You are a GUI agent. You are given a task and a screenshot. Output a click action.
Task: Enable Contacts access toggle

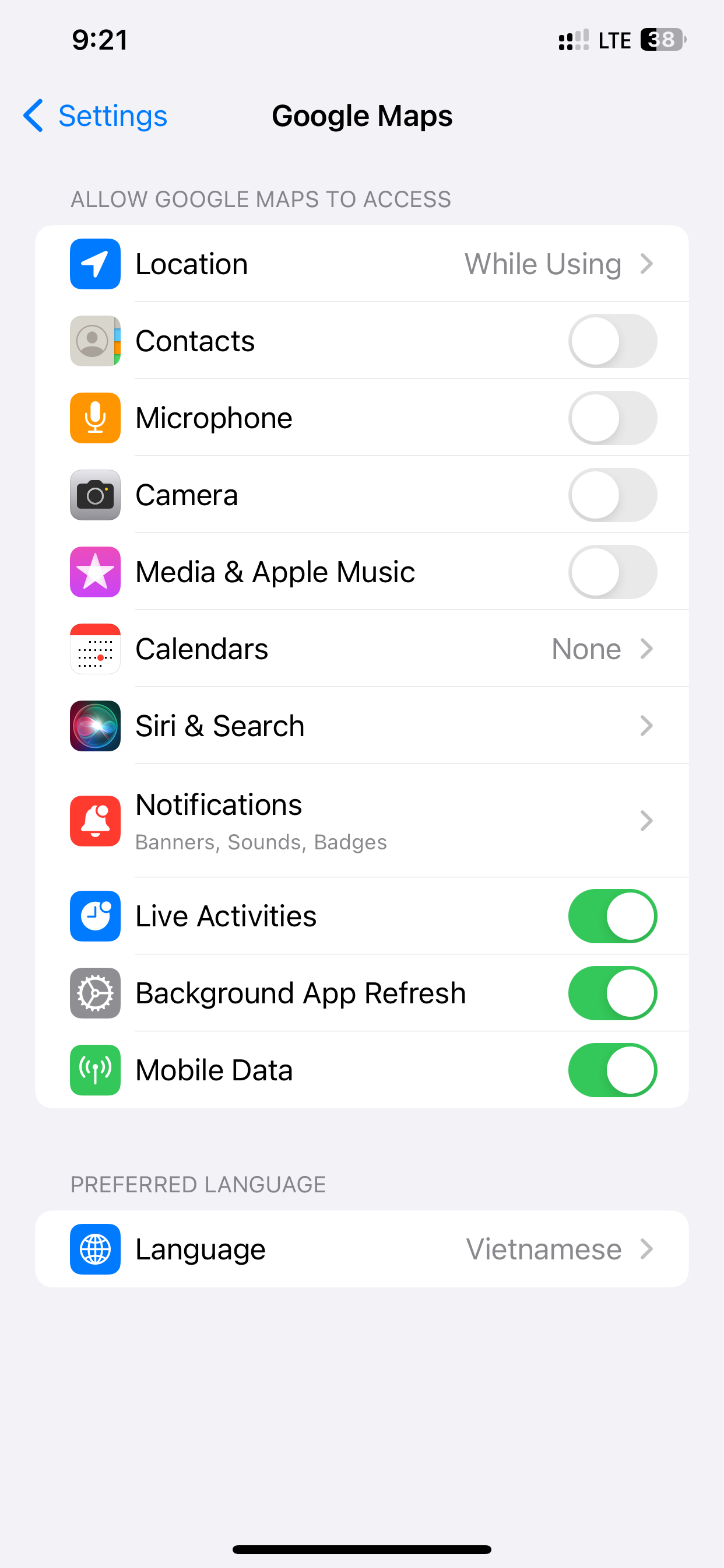(x=612, y=341)
